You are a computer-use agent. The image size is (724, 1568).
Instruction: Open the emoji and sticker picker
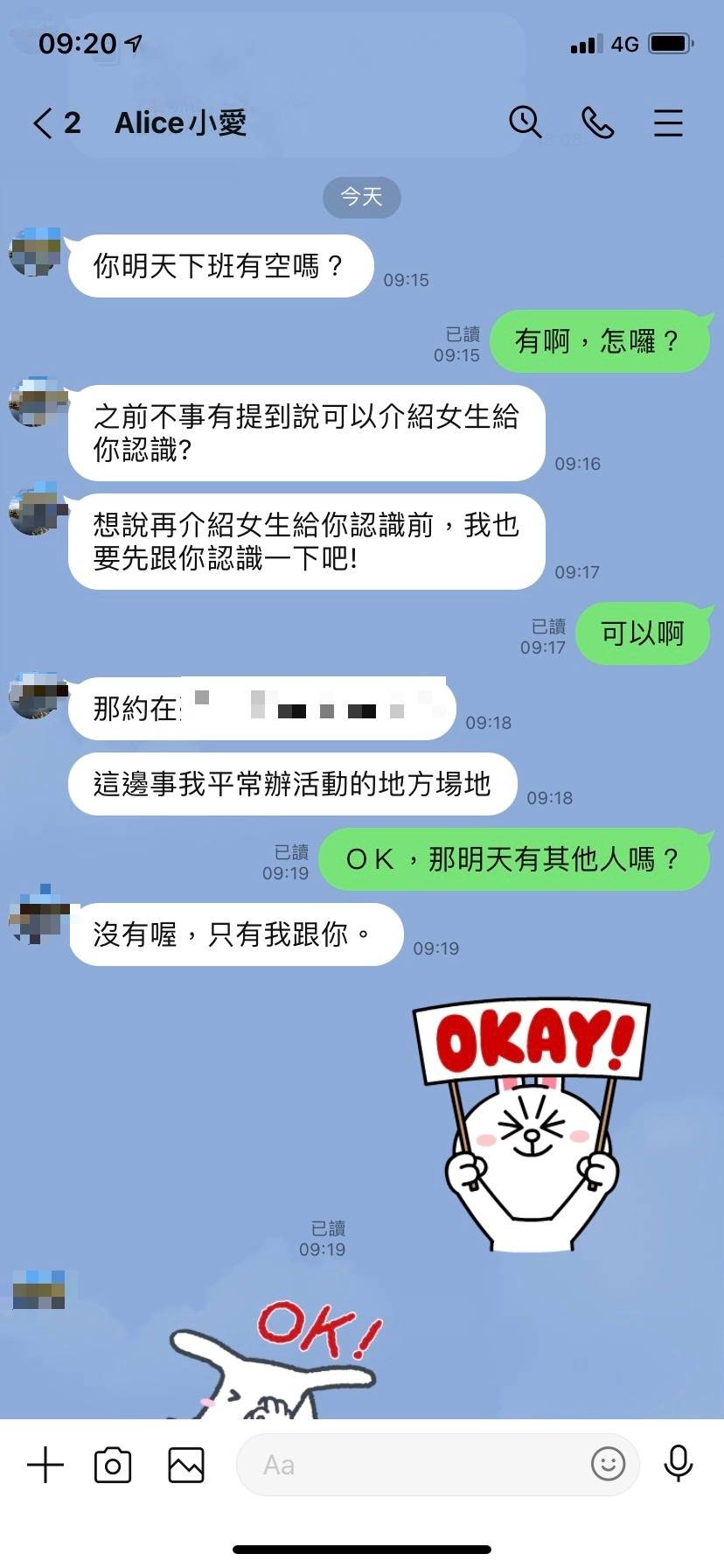(608, 1464)
